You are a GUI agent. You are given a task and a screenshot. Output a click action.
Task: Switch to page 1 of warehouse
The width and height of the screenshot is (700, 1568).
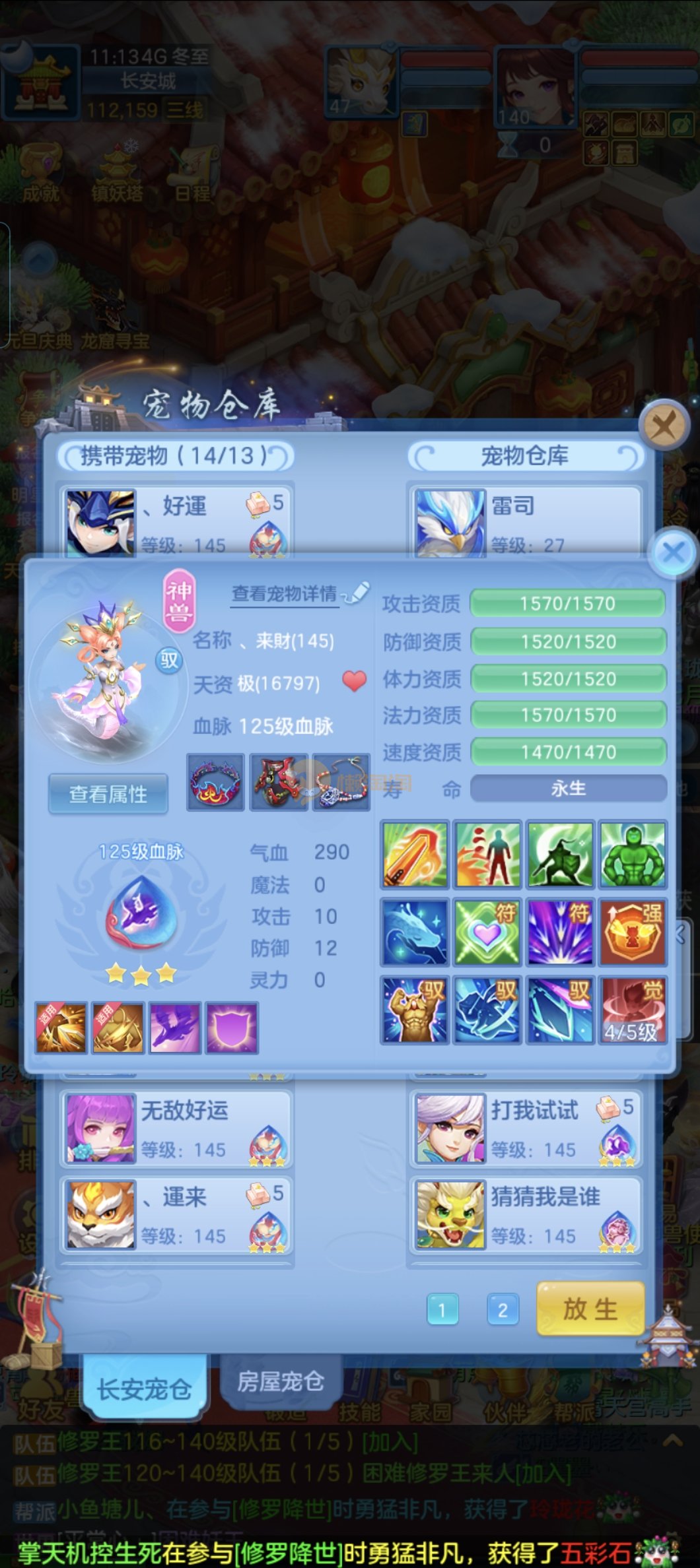coord(442,1310)
